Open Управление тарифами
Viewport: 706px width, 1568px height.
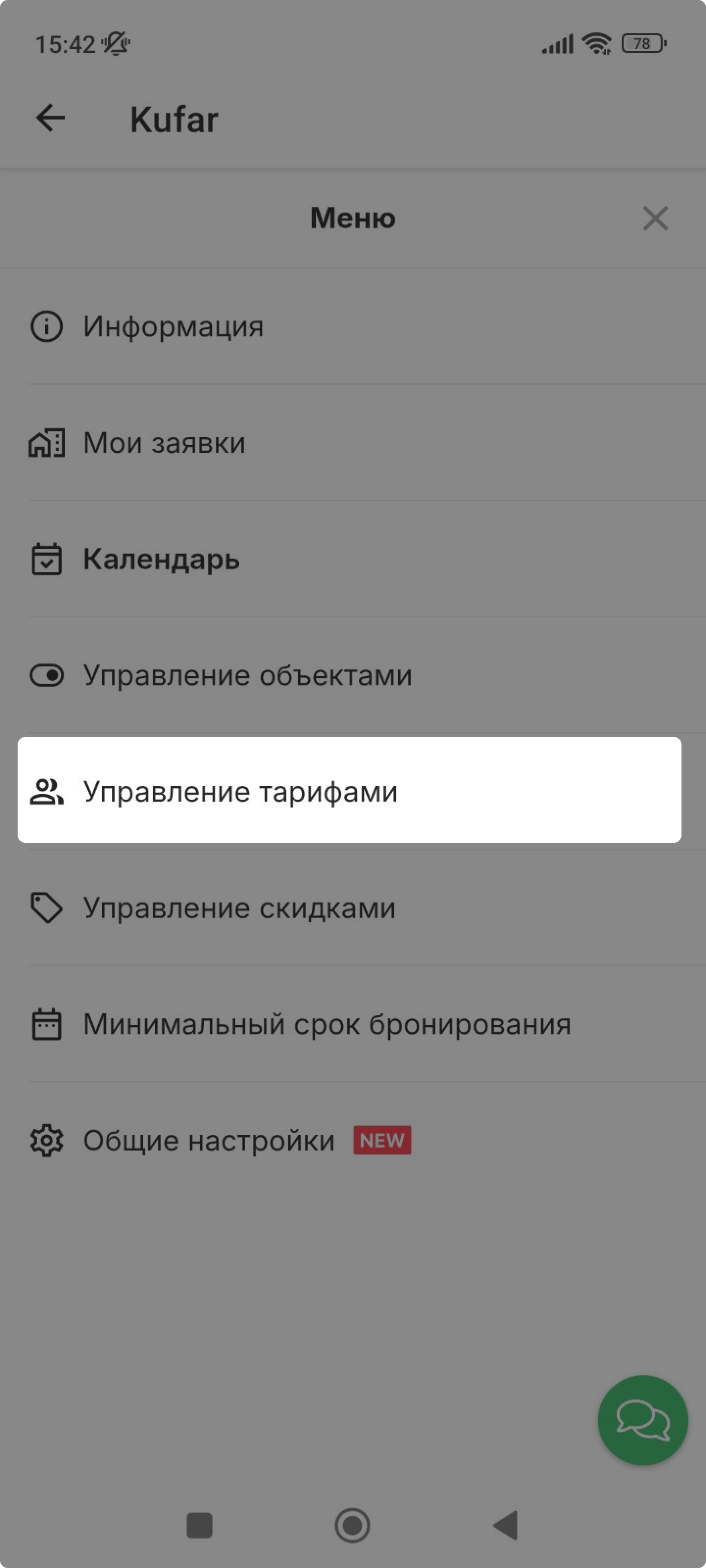349,790
